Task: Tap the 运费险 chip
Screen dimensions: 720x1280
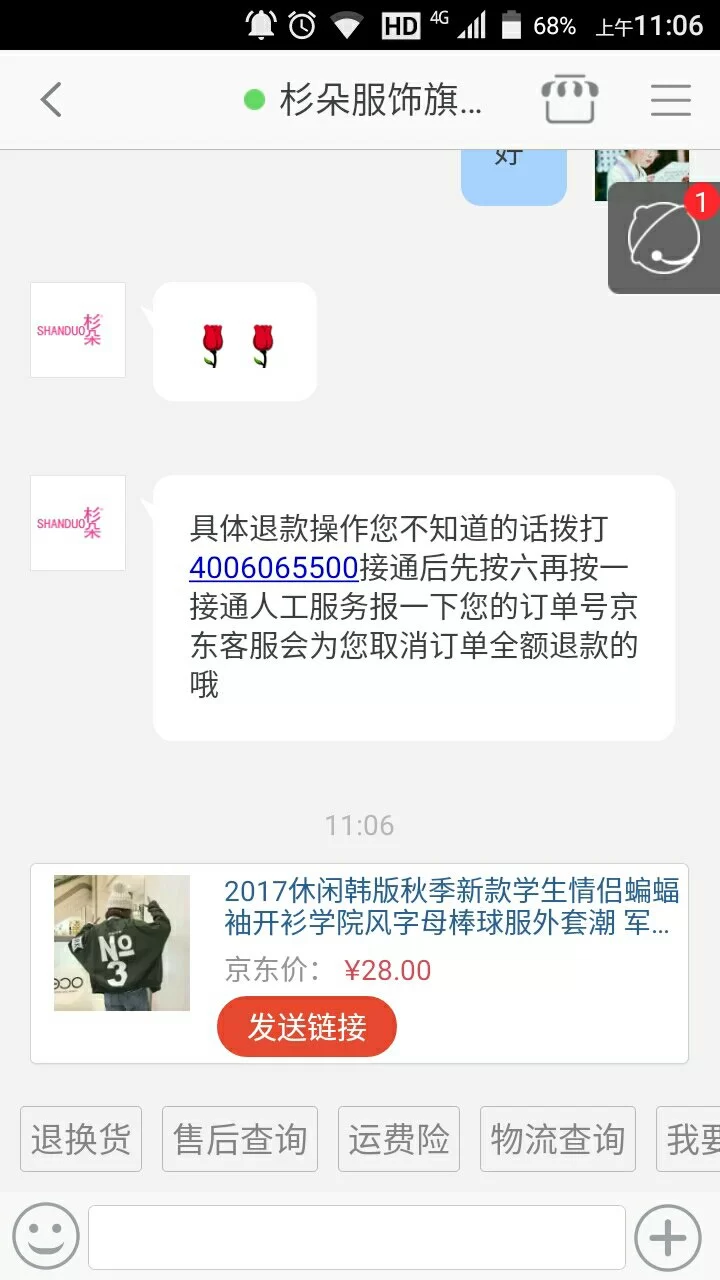Action: tap(399, 1139)
